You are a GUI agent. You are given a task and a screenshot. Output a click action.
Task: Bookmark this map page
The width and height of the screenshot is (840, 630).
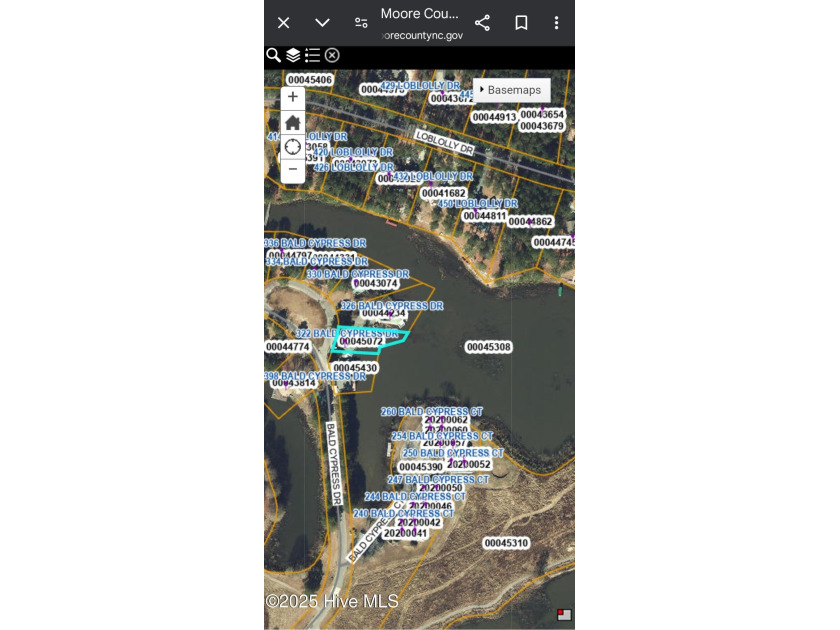(x=521, y=22)
